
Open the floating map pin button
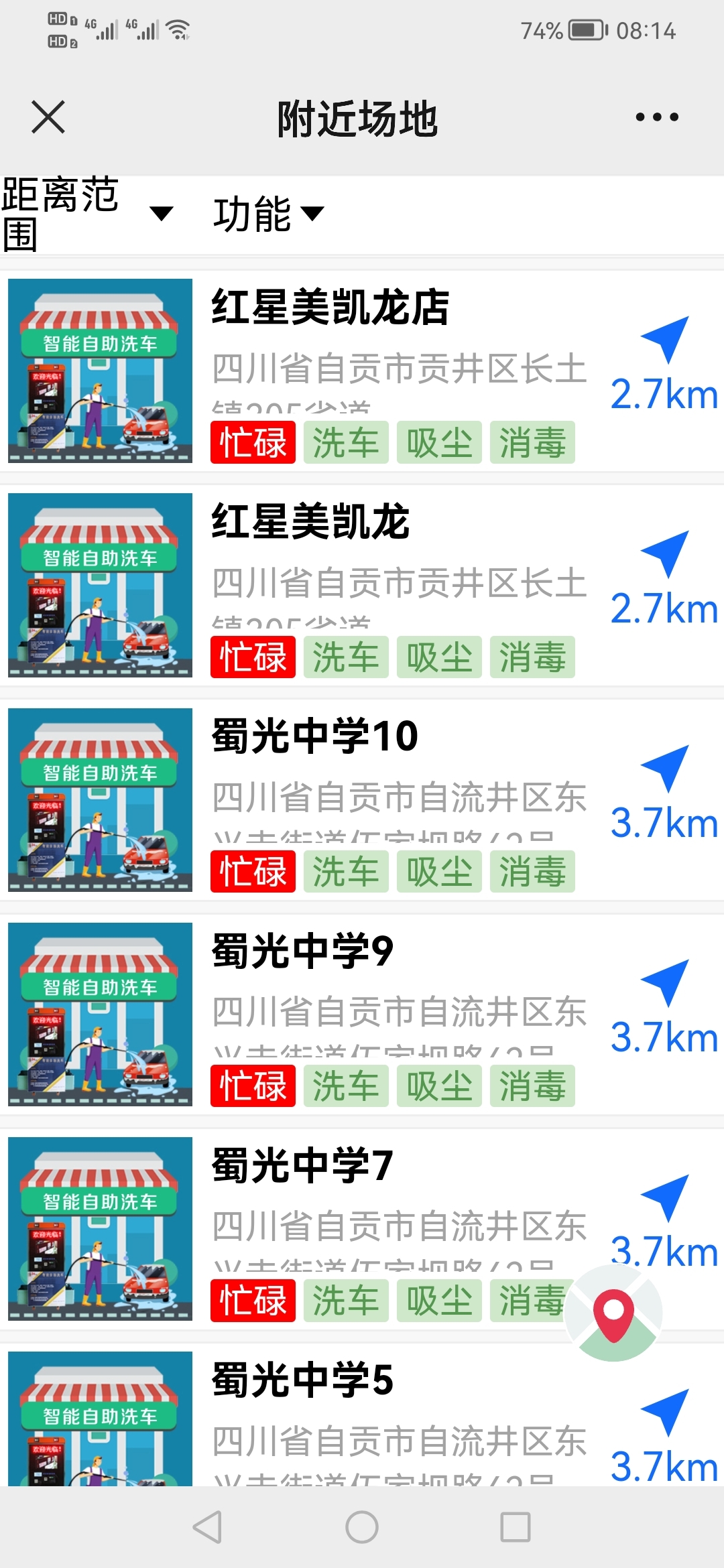point(613,1312)
